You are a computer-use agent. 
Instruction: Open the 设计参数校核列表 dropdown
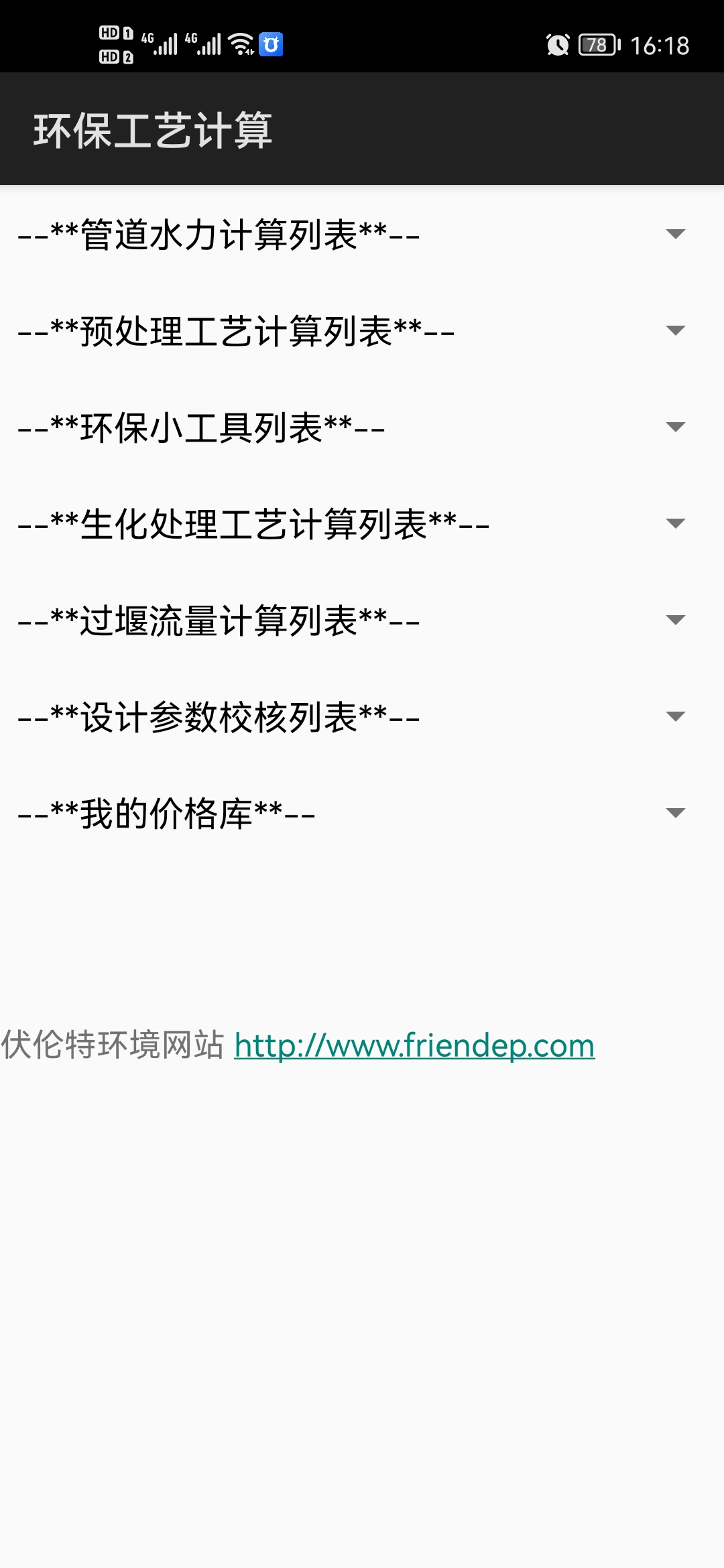362,716
